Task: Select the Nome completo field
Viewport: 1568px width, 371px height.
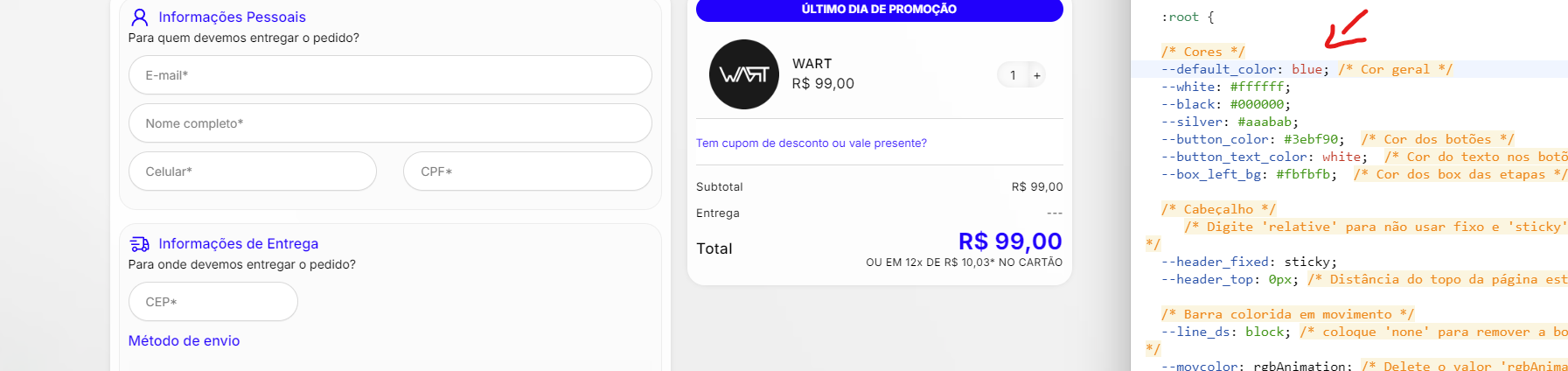Action: 389,123
